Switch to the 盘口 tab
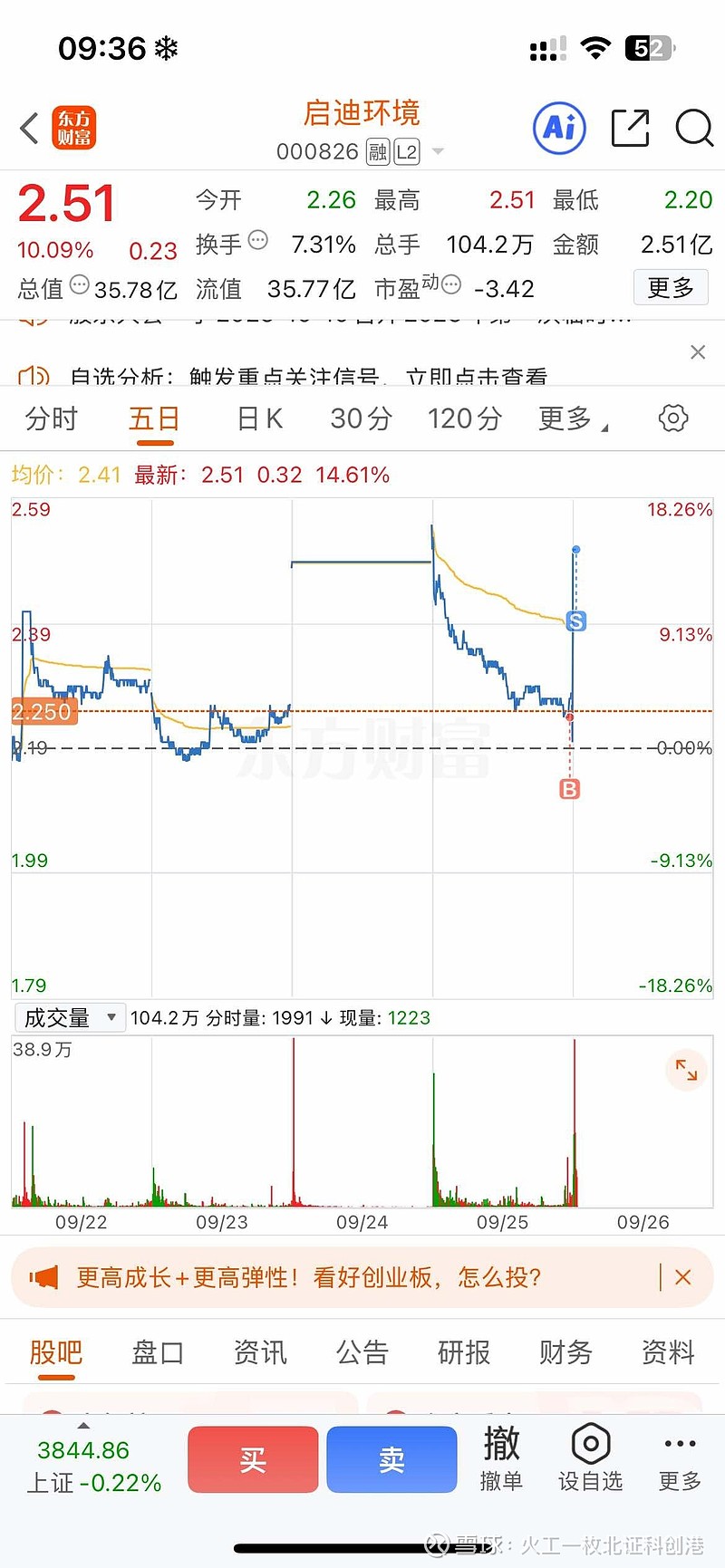The height and width of the screenshot is (1568, 725). point(158,1352)
